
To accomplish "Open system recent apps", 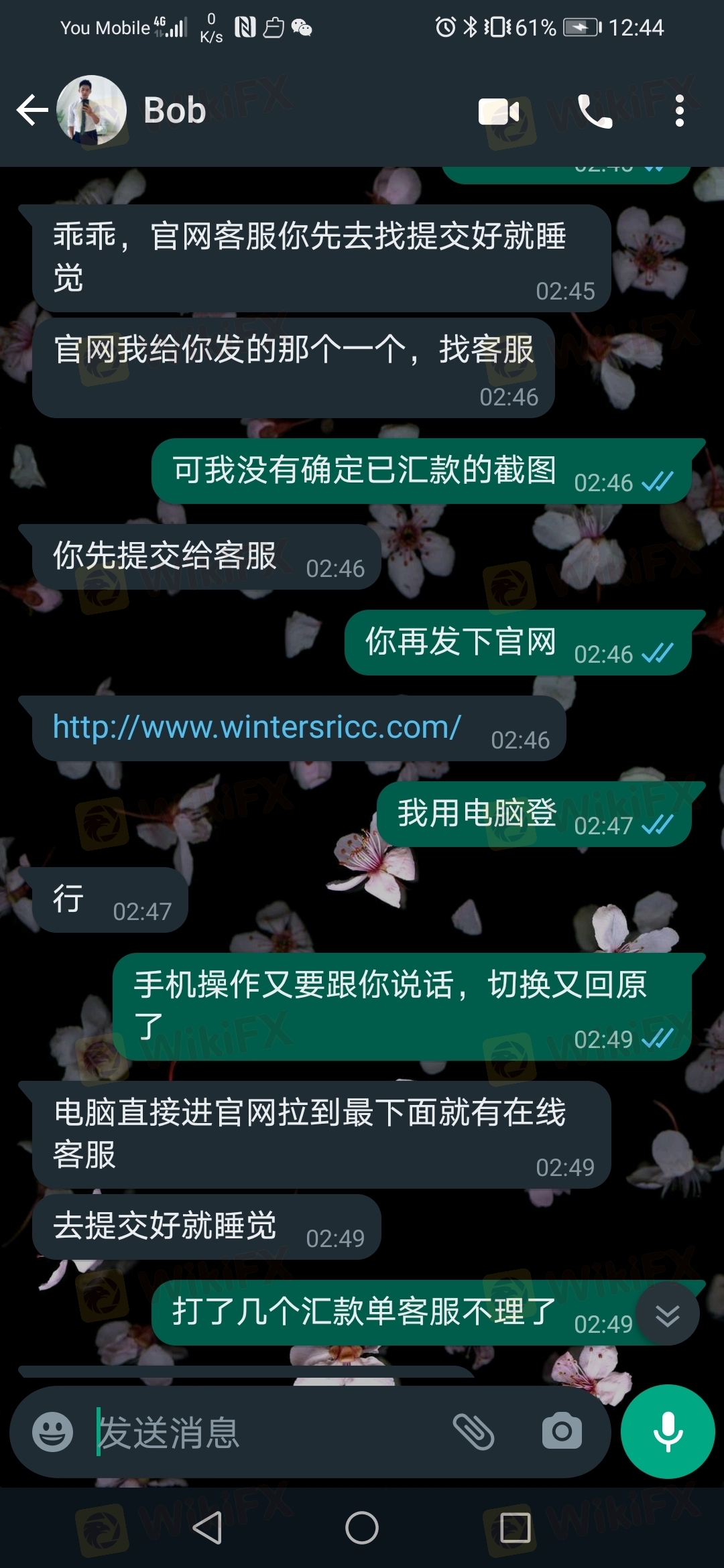I will pyautogui.click(x=516, y=1528).
